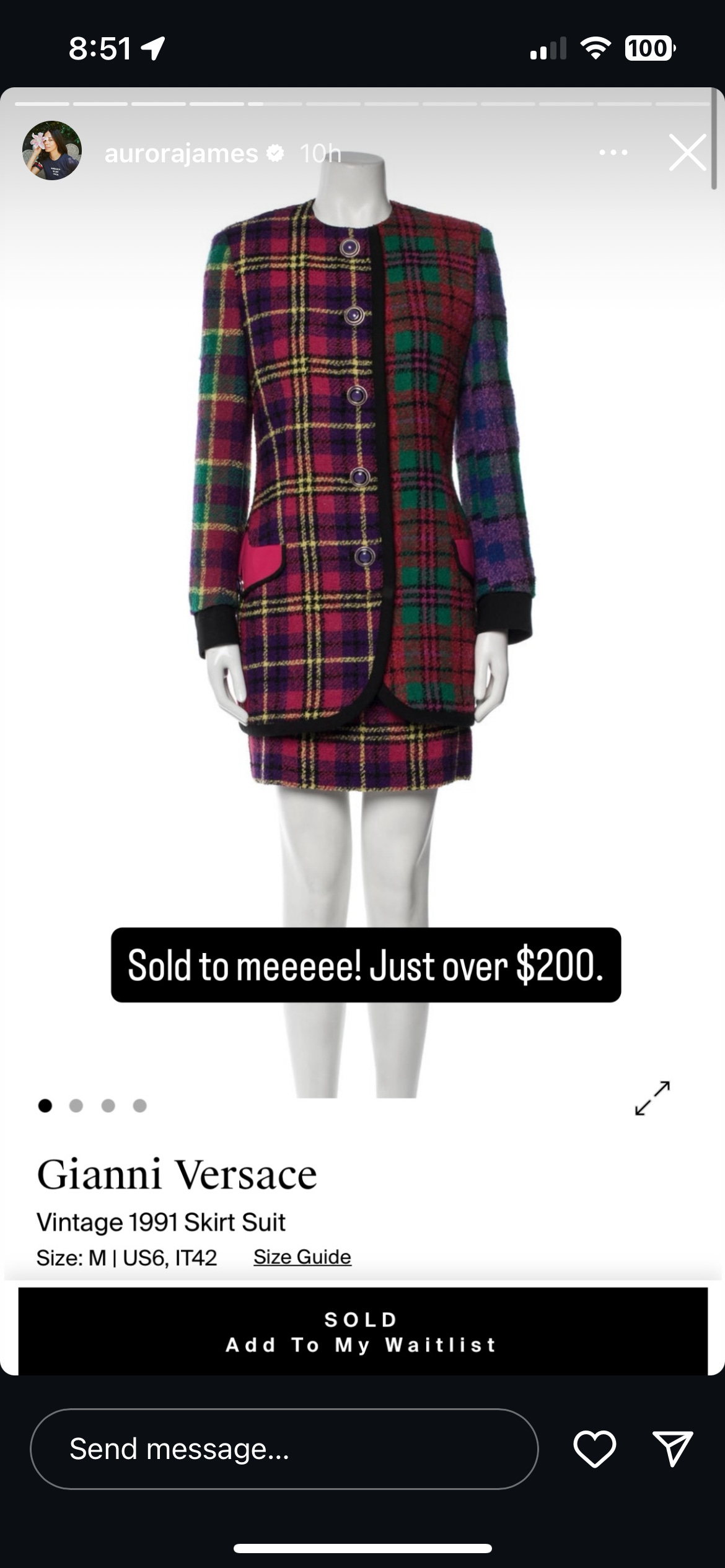The height and width of the screenshot is (1568, 725).
Task: Open aurorajames profile picture
Action: click(x=52, y=150)
